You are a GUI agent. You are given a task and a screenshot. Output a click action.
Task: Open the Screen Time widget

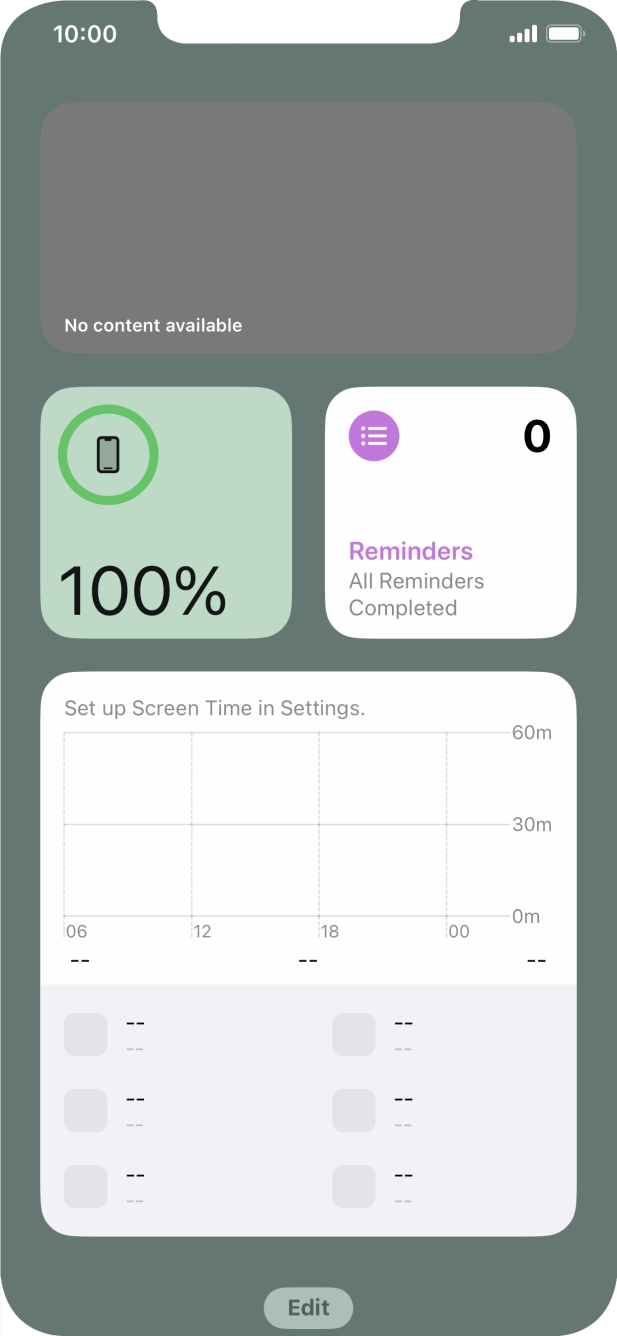point(308,953)
